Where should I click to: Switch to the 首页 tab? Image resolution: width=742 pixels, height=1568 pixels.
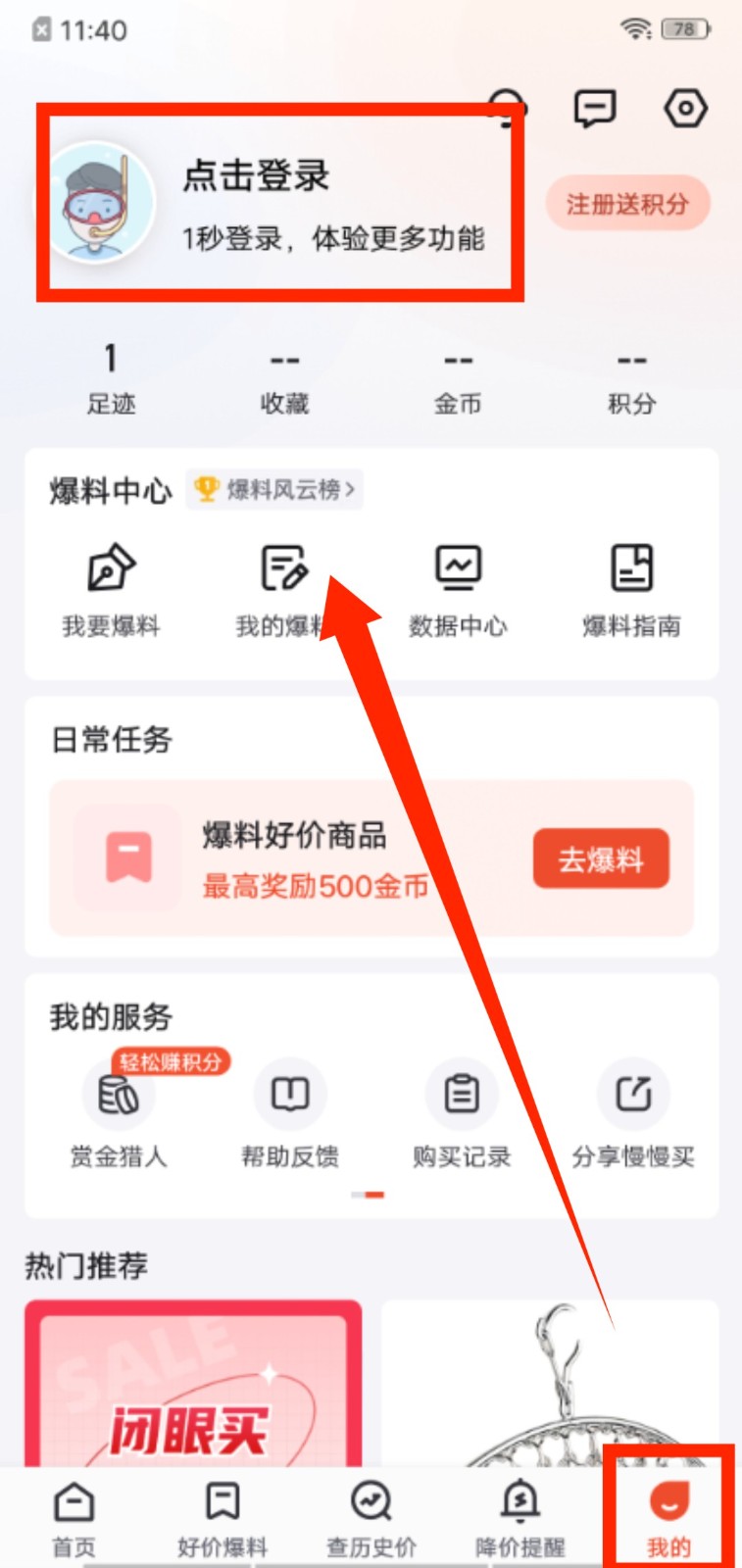point(74,1517)
